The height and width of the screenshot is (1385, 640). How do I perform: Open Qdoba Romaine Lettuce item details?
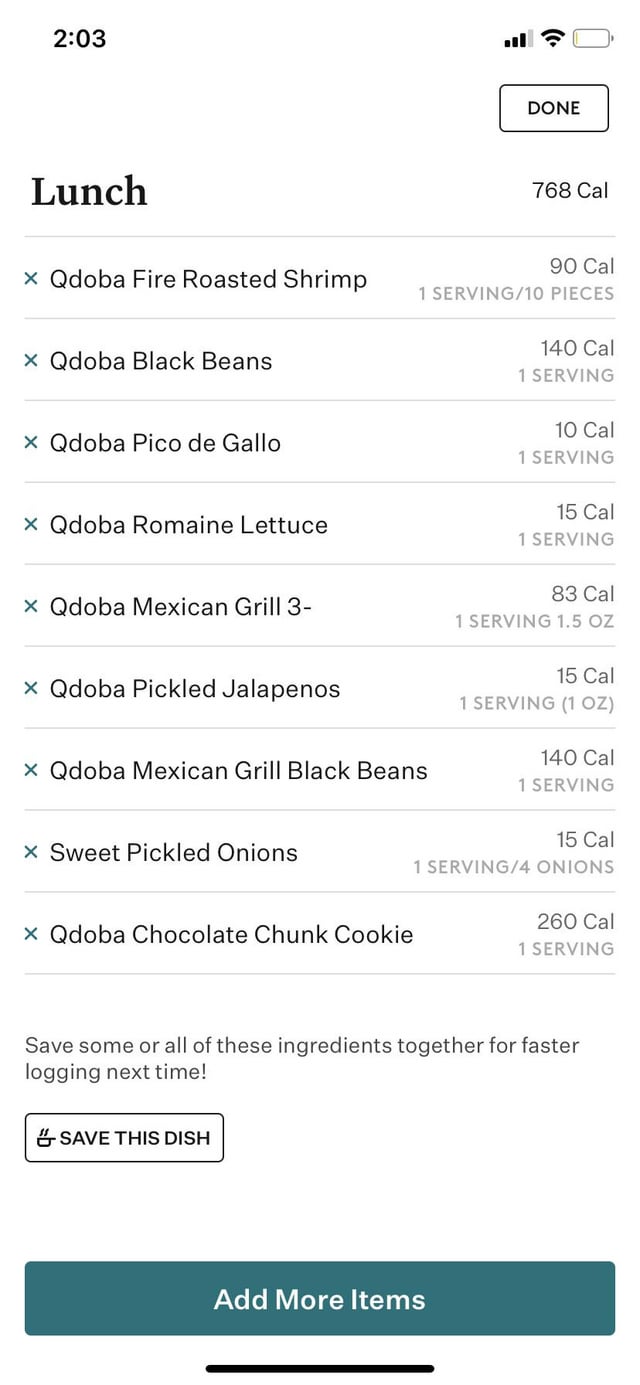tap(320, 524)
